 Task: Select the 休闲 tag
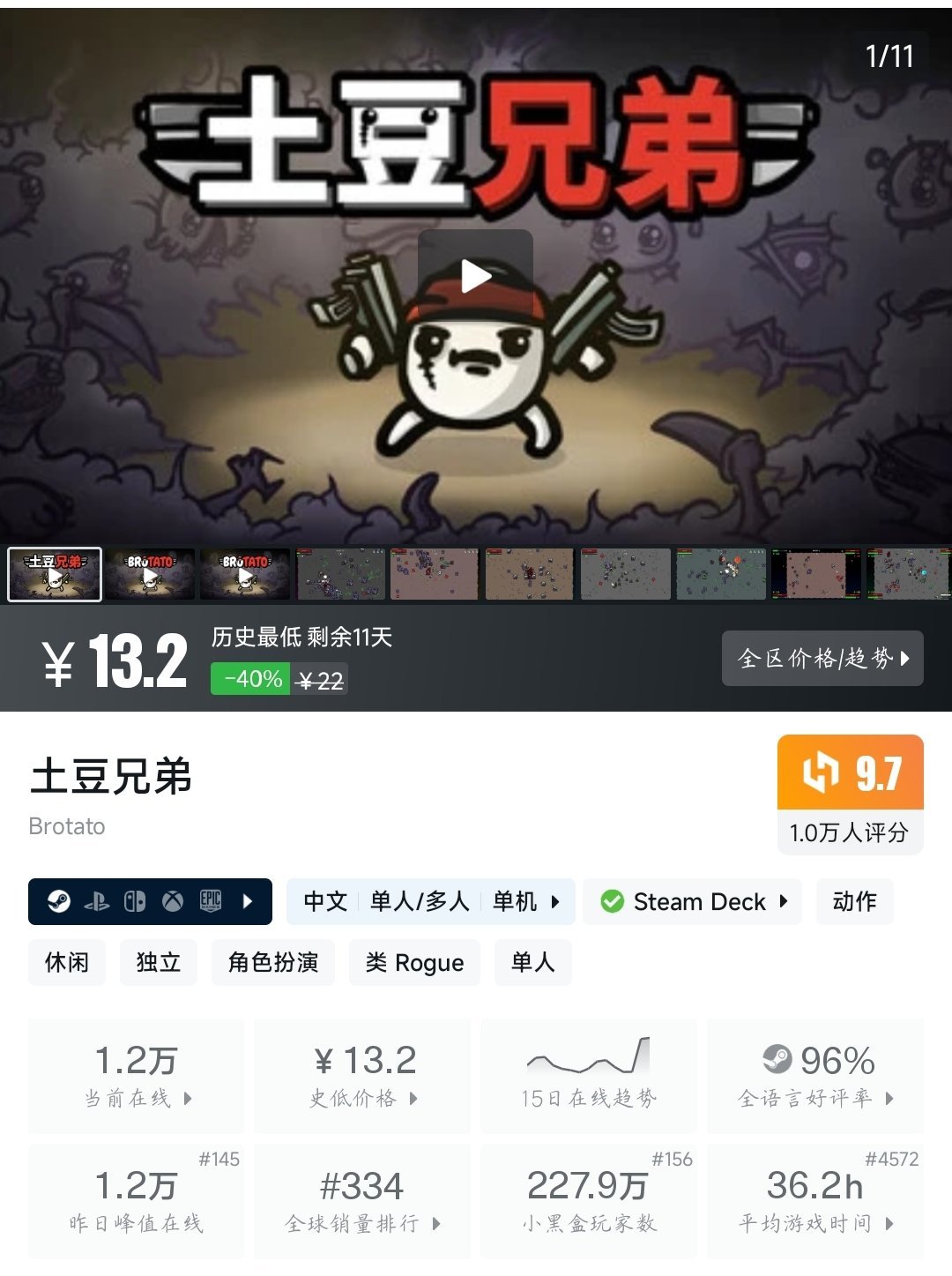click(67, 962)
